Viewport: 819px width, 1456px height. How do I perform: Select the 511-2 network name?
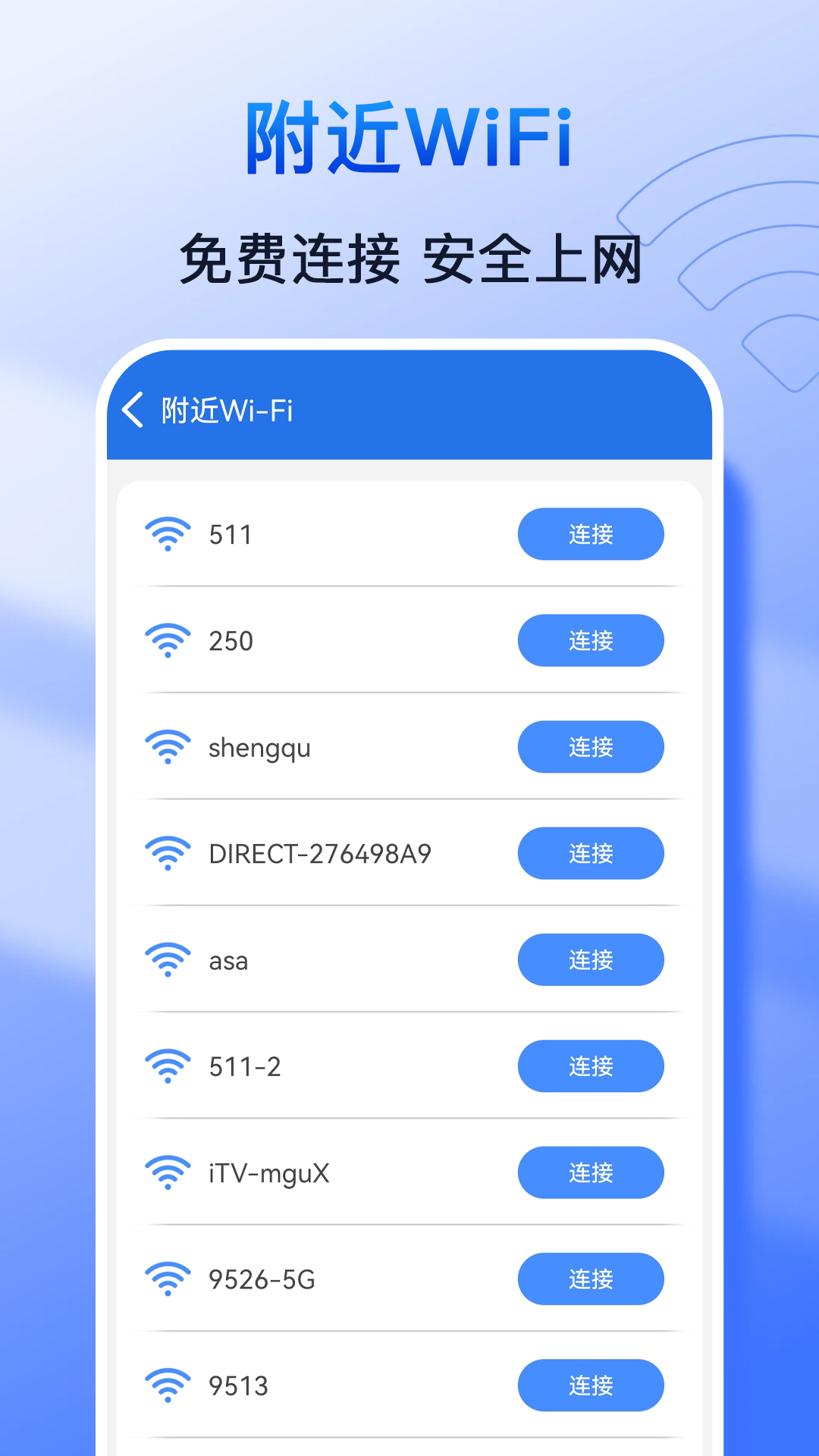[243, 1066]
